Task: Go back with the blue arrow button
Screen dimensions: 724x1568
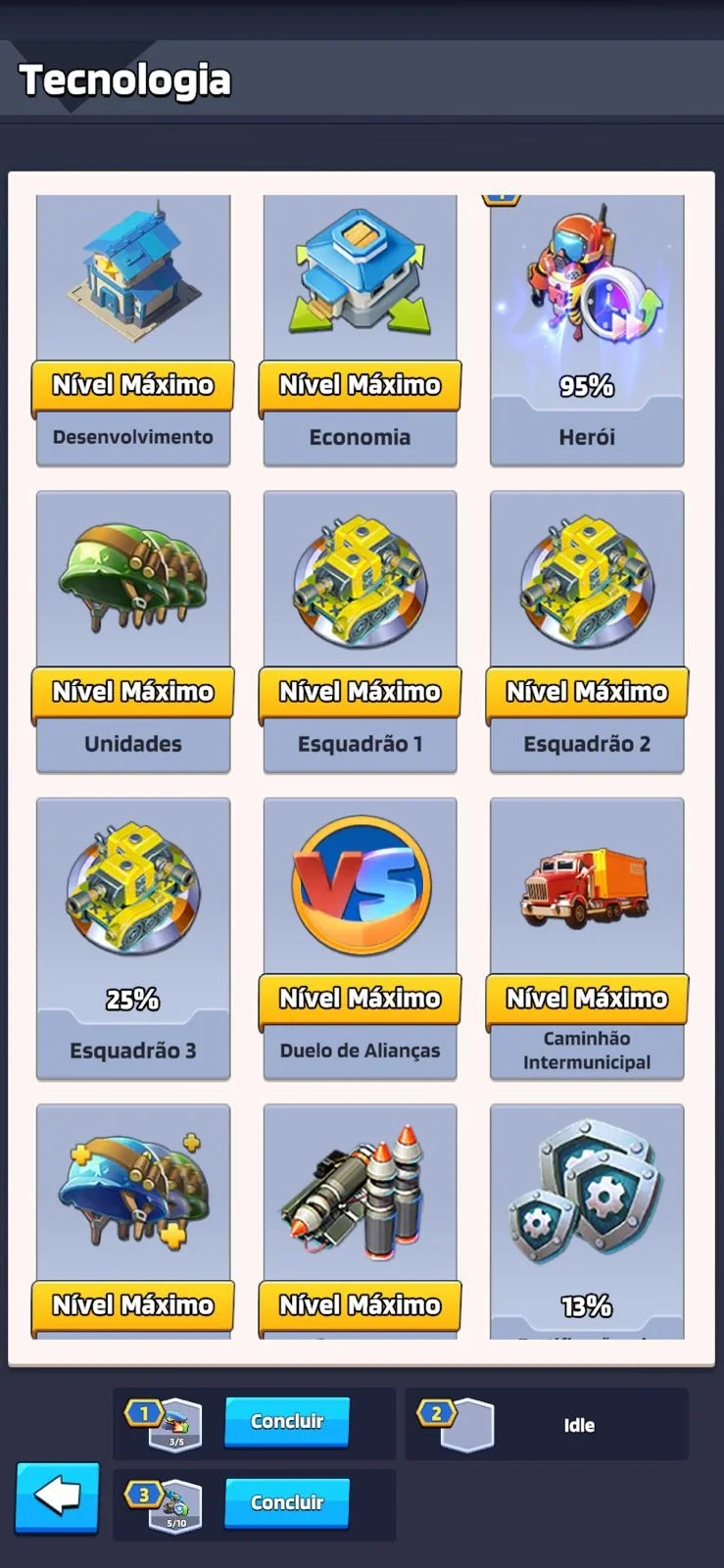Action: point(57,1496)
